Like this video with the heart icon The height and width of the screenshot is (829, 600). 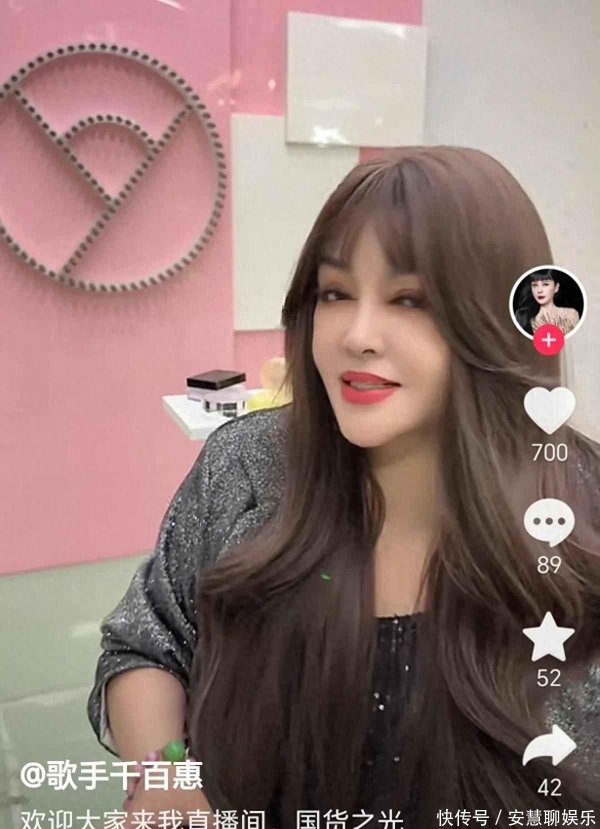pos(549,409)
